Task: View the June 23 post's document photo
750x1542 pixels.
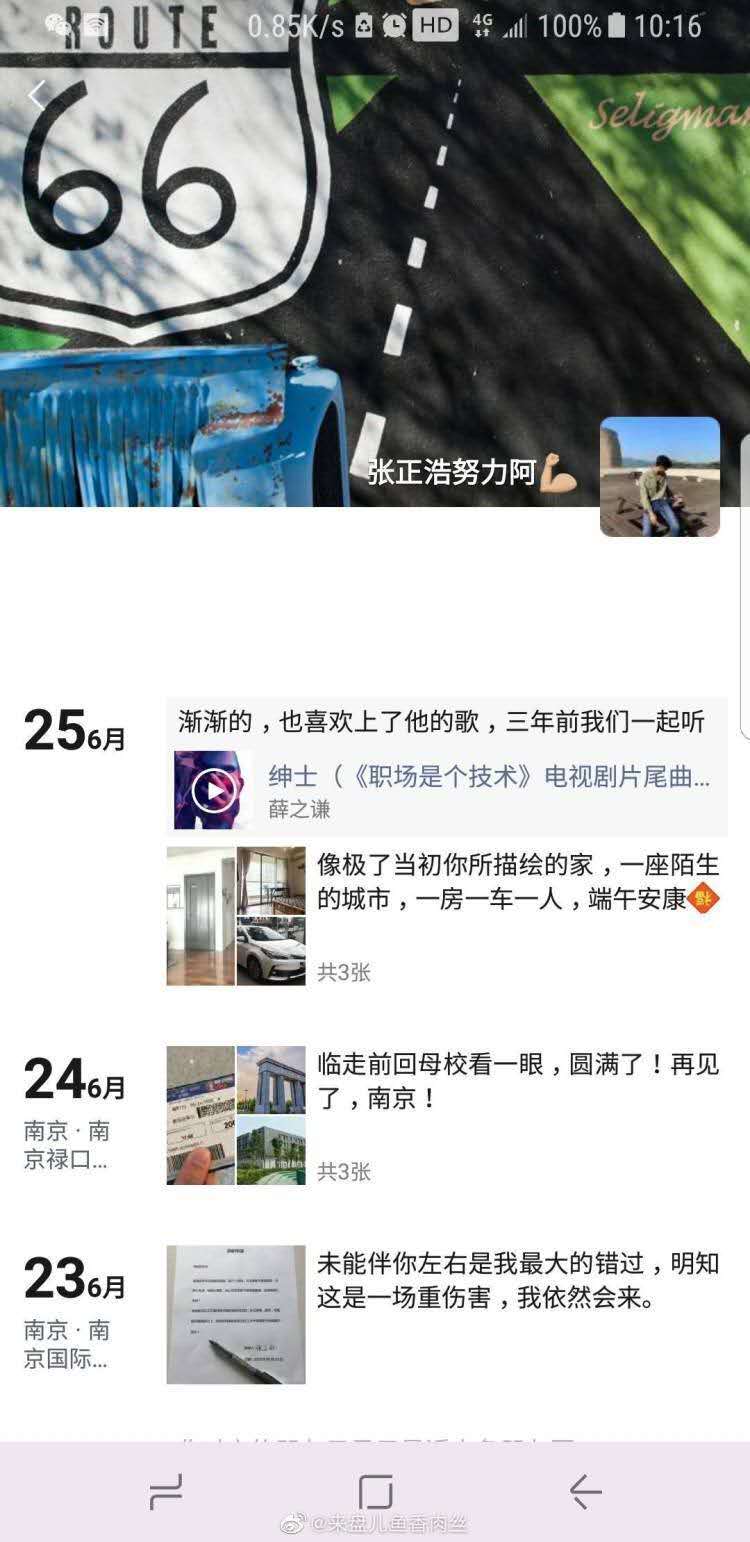Action: pyautogui.click(x=236, y=1314)
